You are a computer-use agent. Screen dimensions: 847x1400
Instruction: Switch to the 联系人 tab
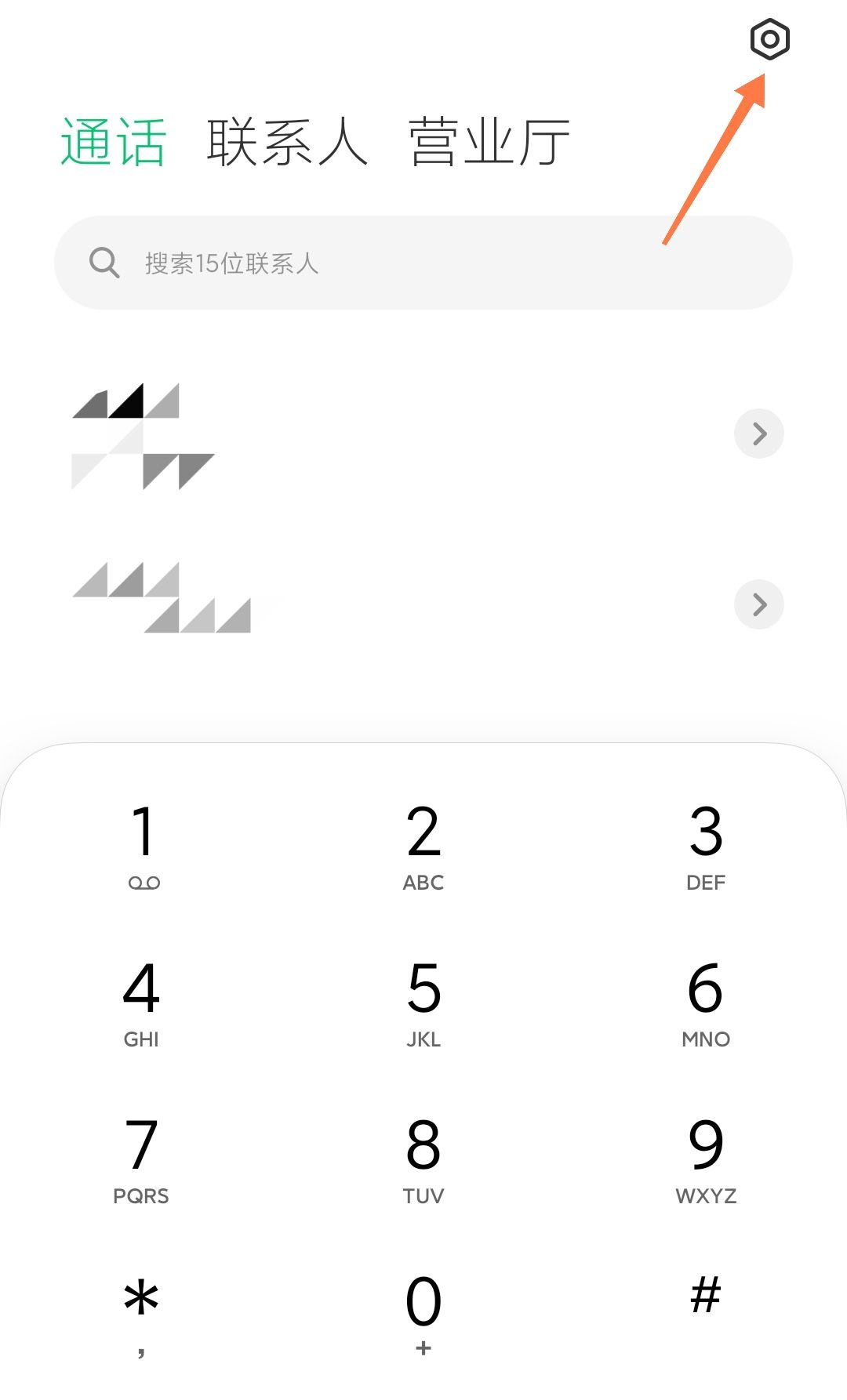tap(287, 143)
